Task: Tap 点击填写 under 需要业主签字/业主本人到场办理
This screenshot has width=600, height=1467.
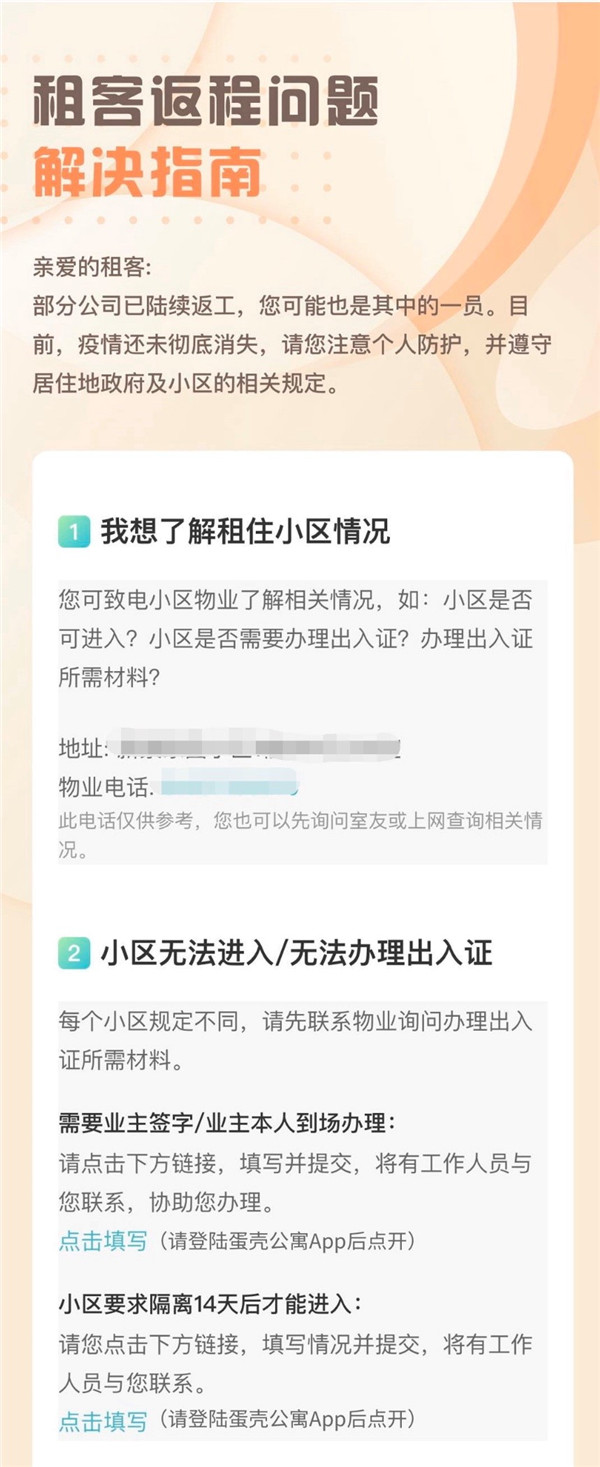Action: click(x=103, y=1241)
